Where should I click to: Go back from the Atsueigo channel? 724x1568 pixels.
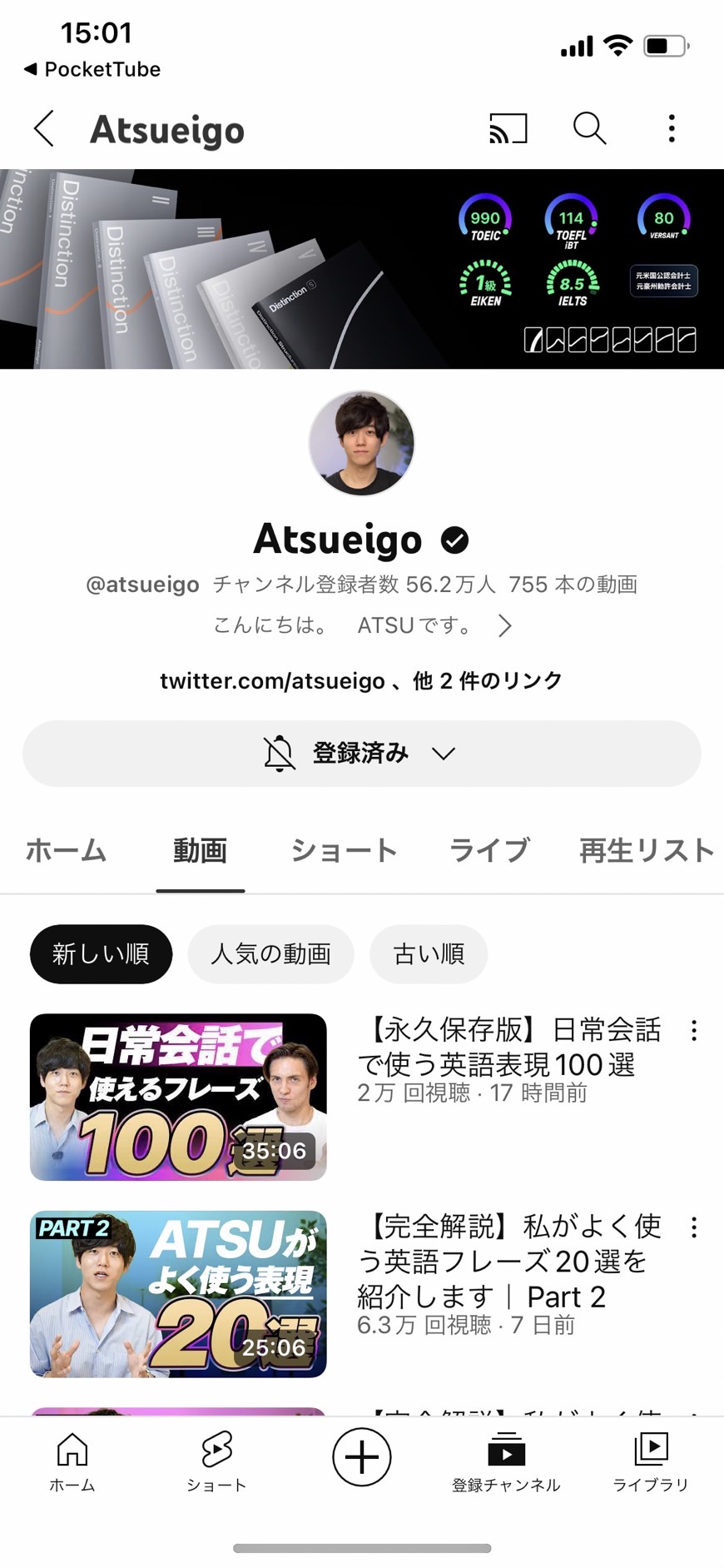[x=44, y=129]
